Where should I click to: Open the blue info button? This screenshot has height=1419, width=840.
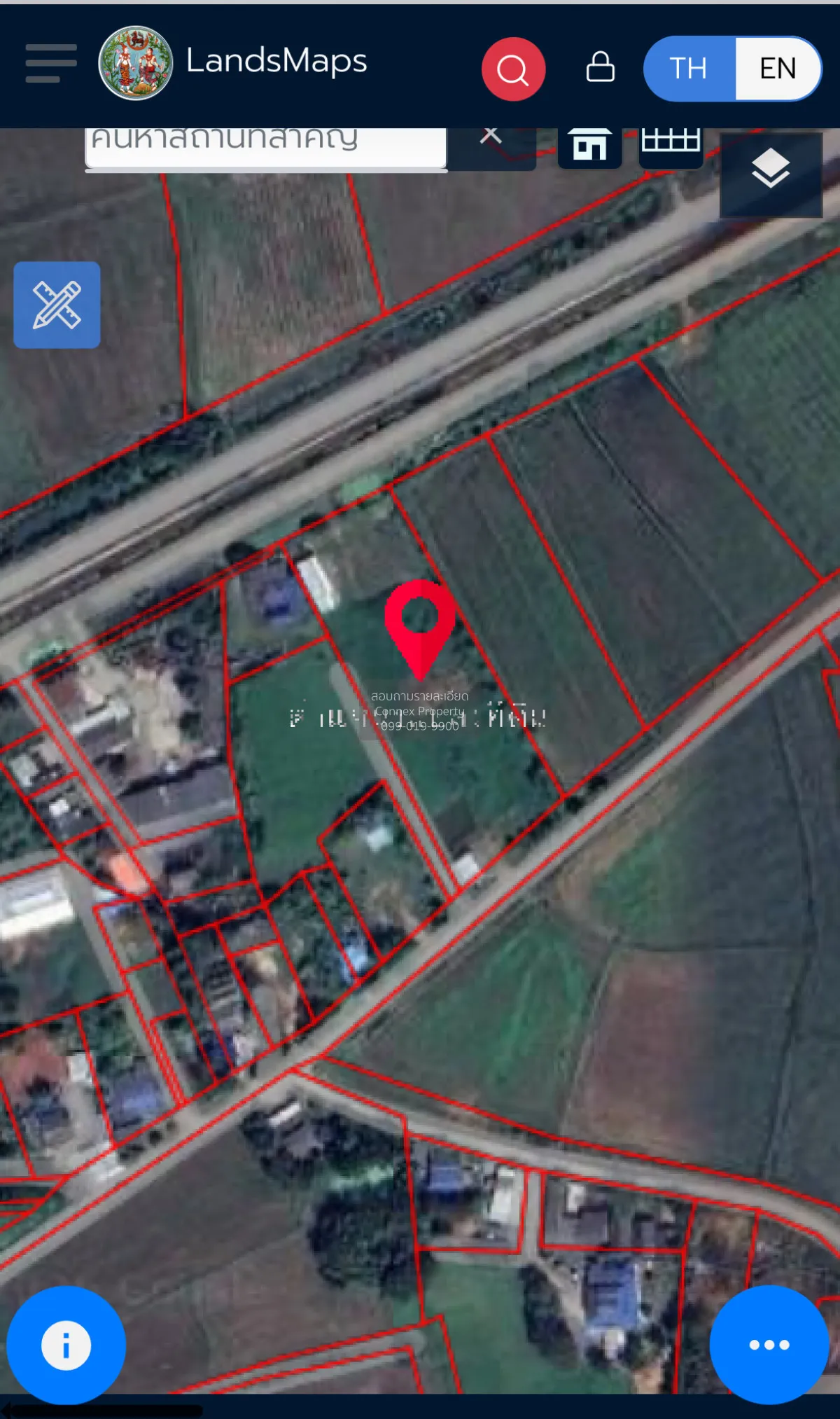(66, 1345)
